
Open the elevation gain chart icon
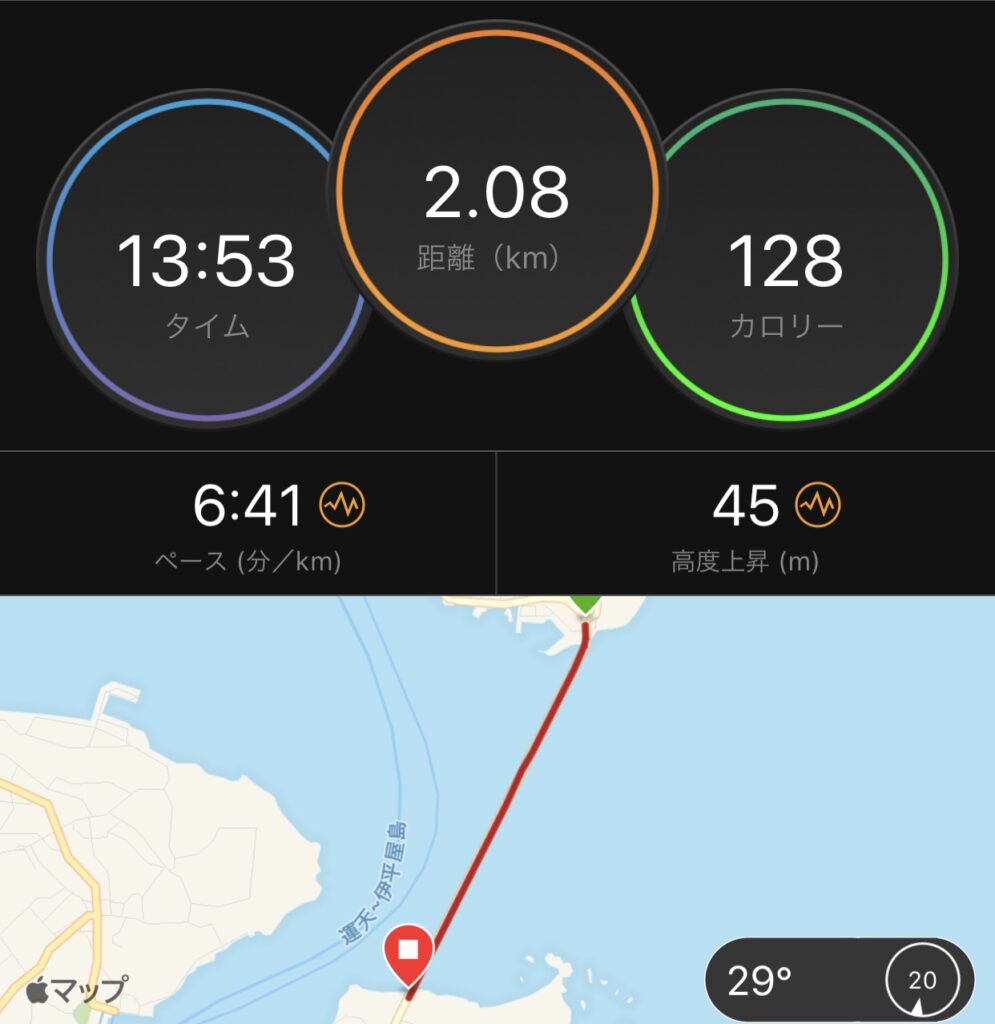[x=817, y=507]
